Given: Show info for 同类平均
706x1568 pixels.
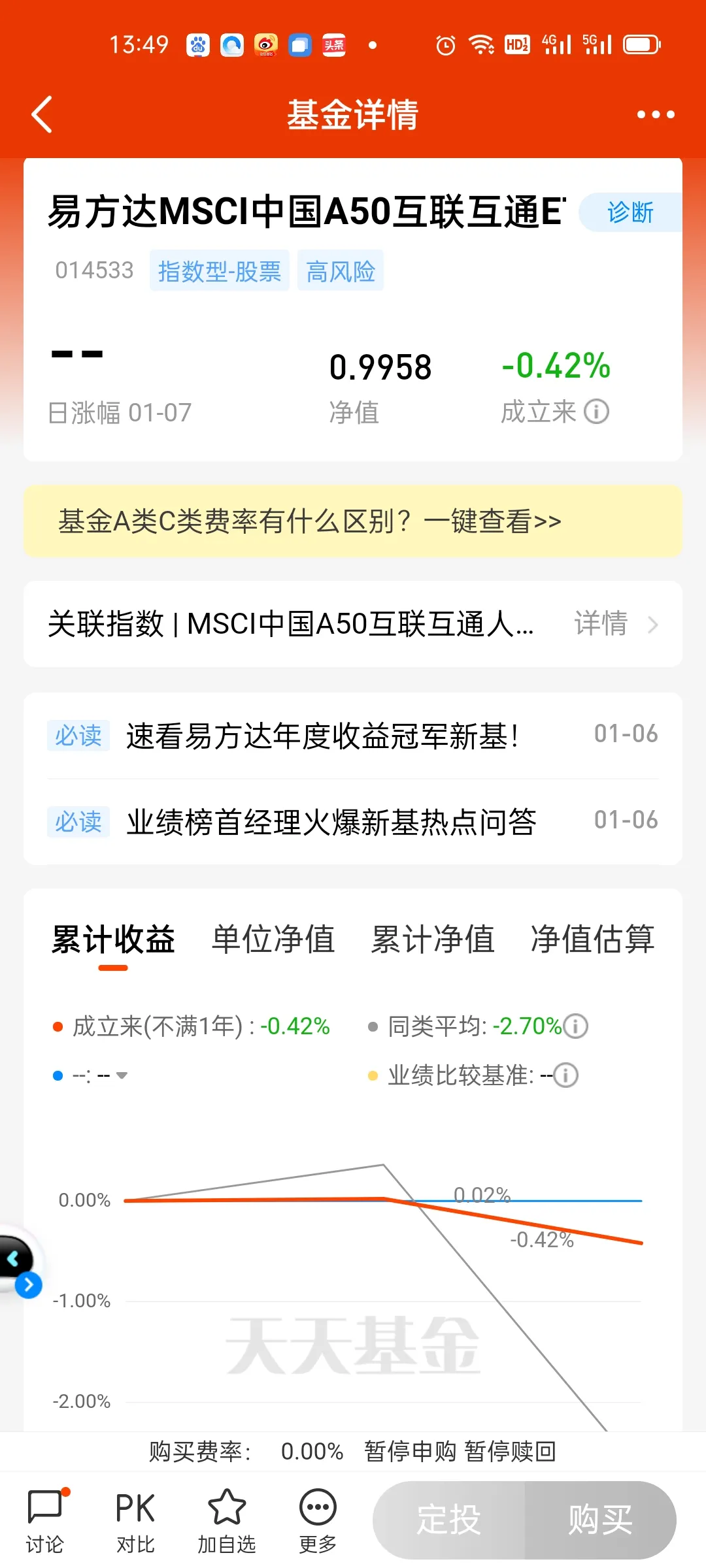Looking at the screenshot, I should (x=576, y=1026).
